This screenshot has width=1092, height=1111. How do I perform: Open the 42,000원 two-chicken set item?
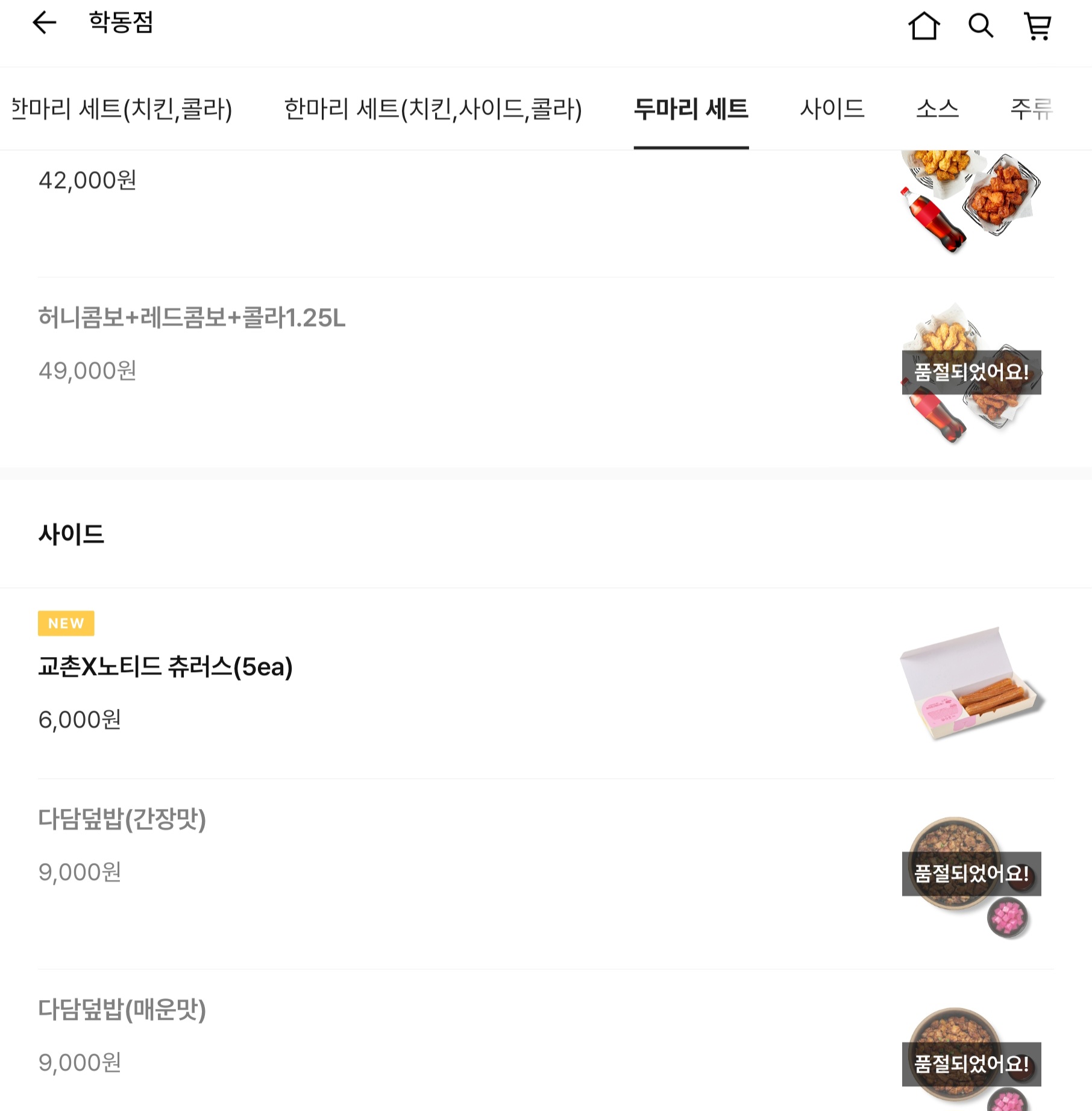362,199
